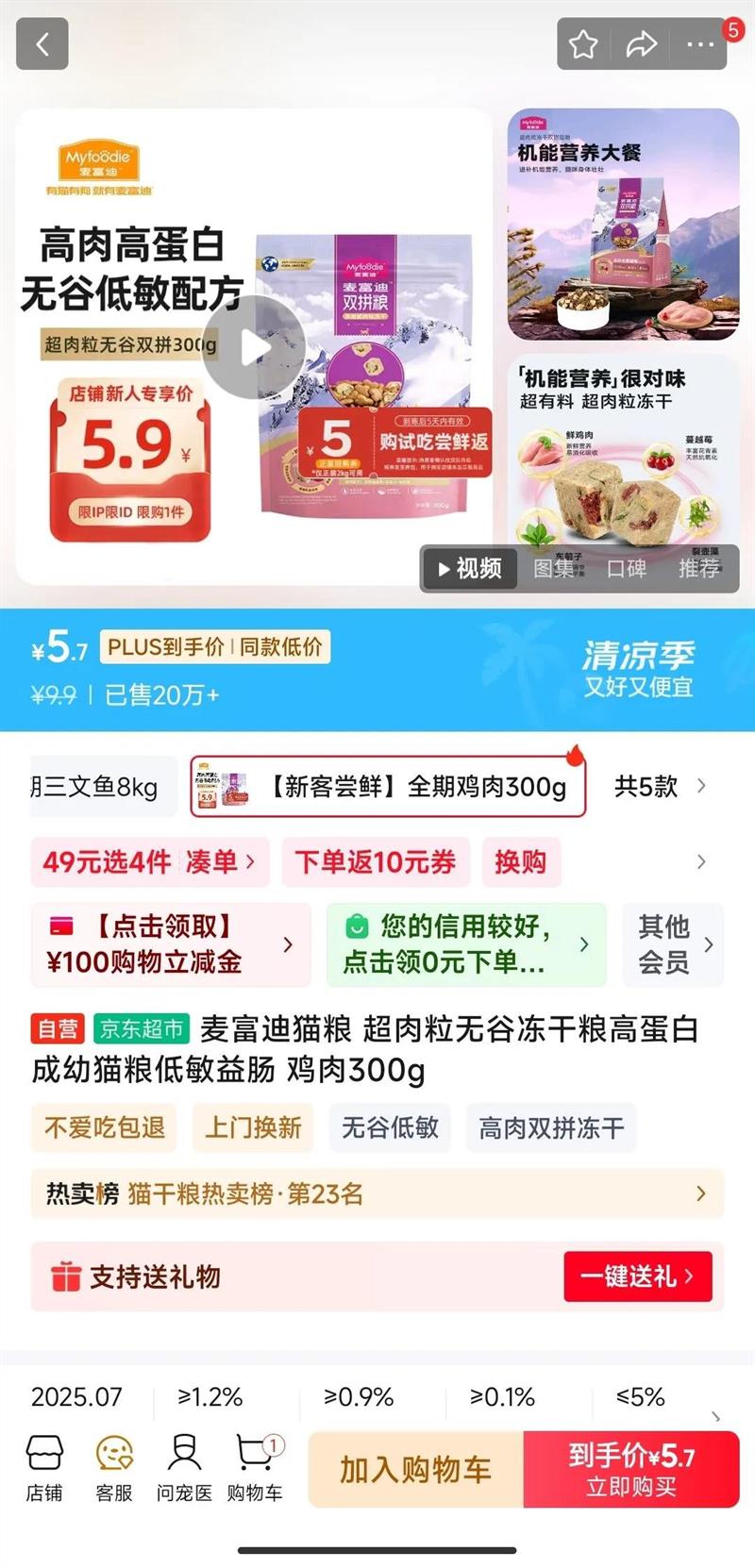Tap the star to favorite this product
This screenshot has height=1568, width=755.
583,44
